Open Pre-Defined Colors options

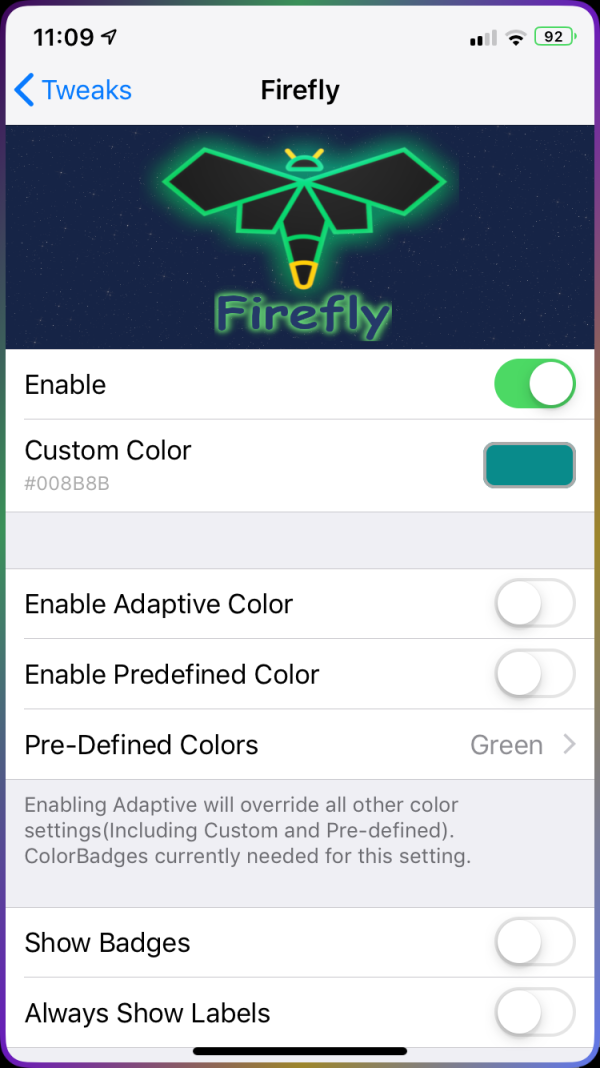click(x=300, y=745)
